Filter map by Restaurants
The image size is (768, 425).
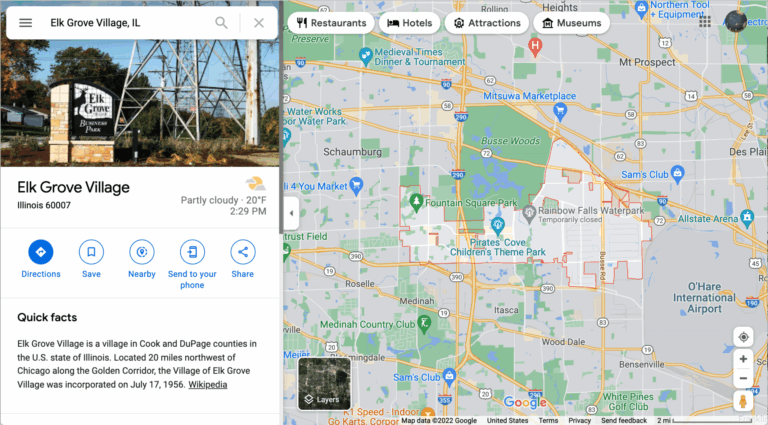331,22
